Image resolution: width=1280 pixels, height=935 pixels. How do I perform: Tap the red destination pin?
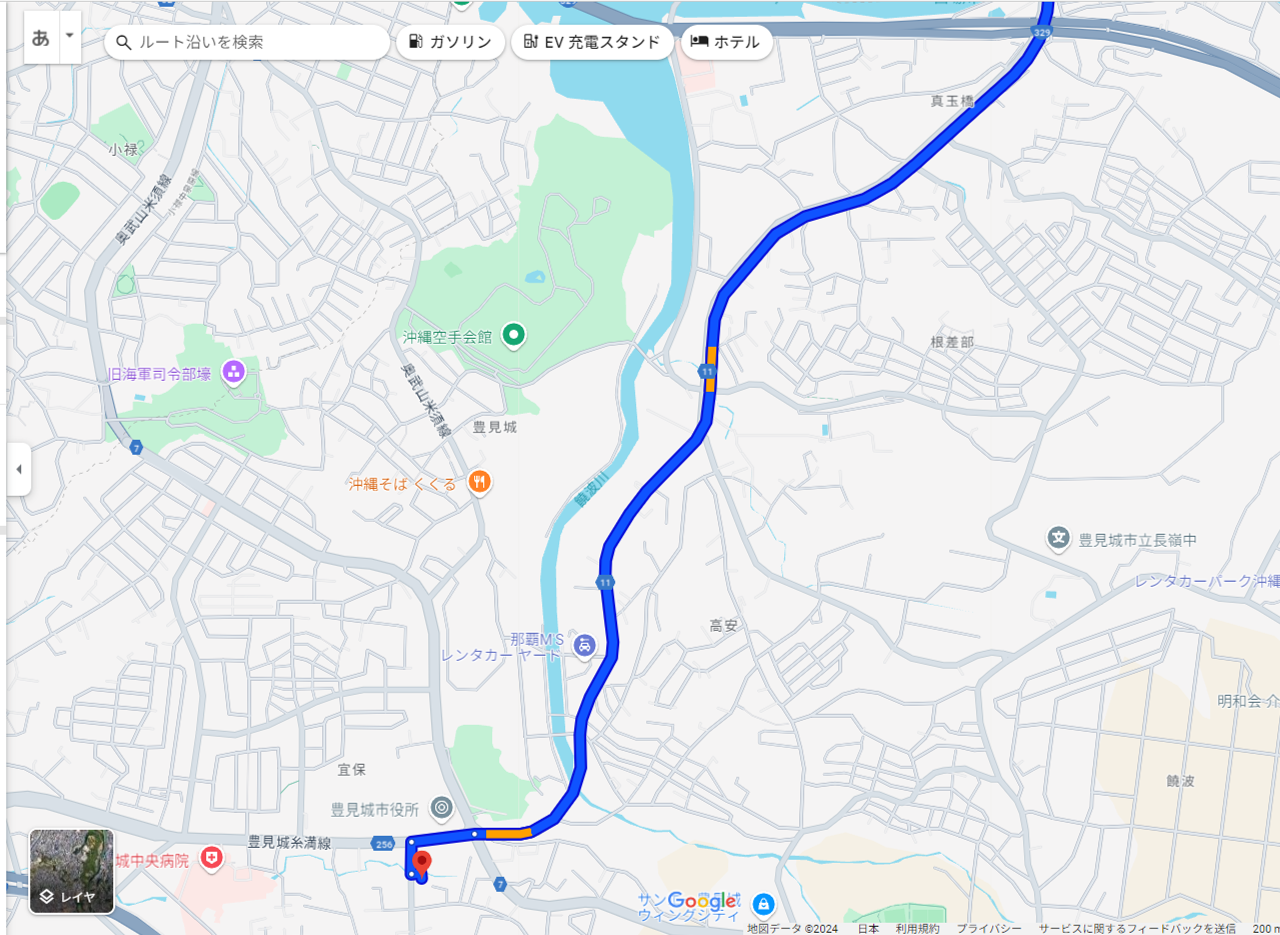421,863
